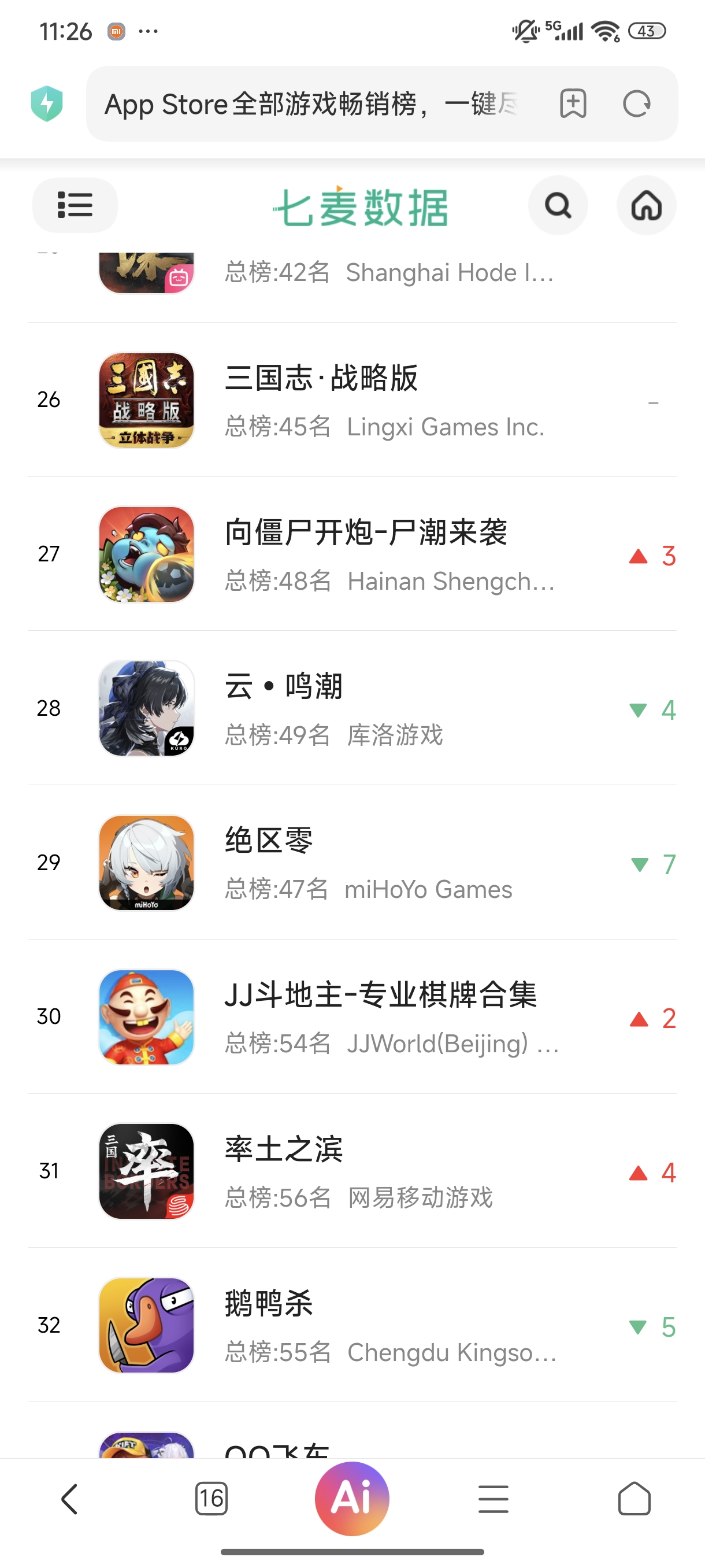Open the browser hamburger menu
The image size is (705, 1568).
pos(493,1499)
